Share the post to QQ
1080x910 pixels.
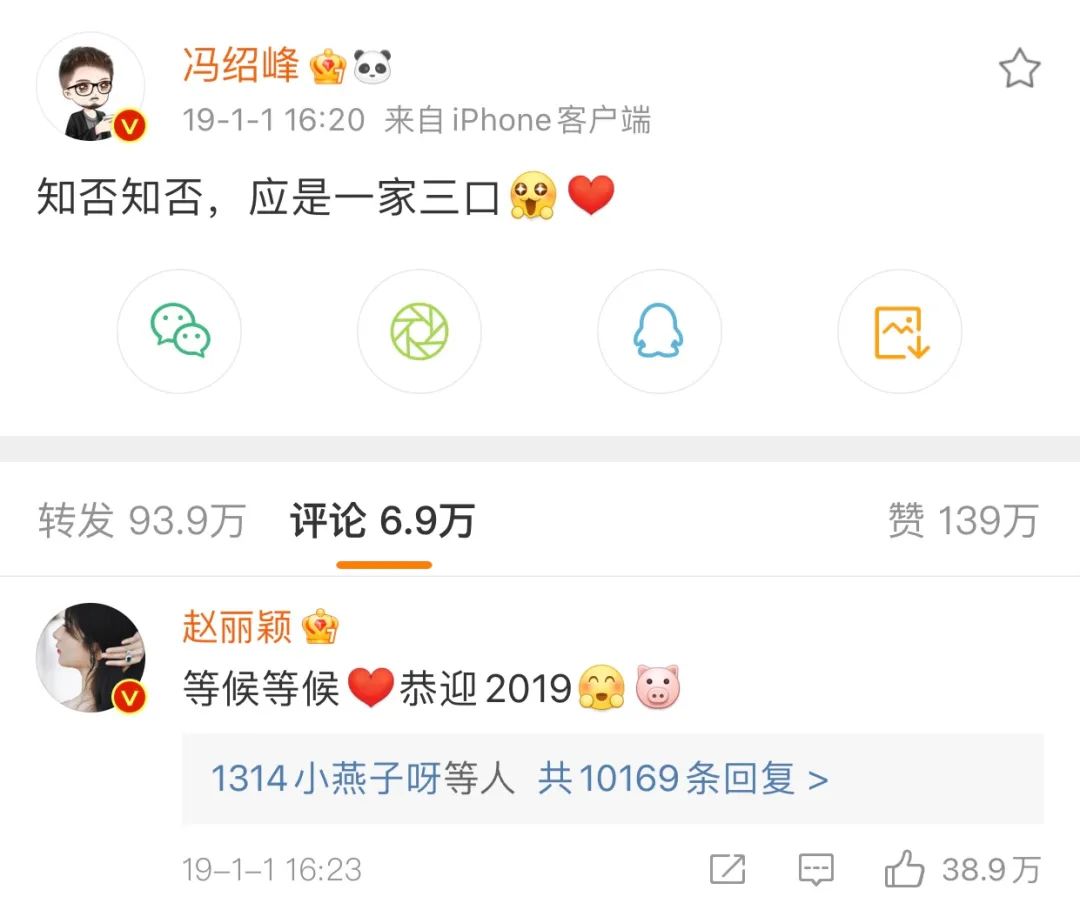click(659, 331)
